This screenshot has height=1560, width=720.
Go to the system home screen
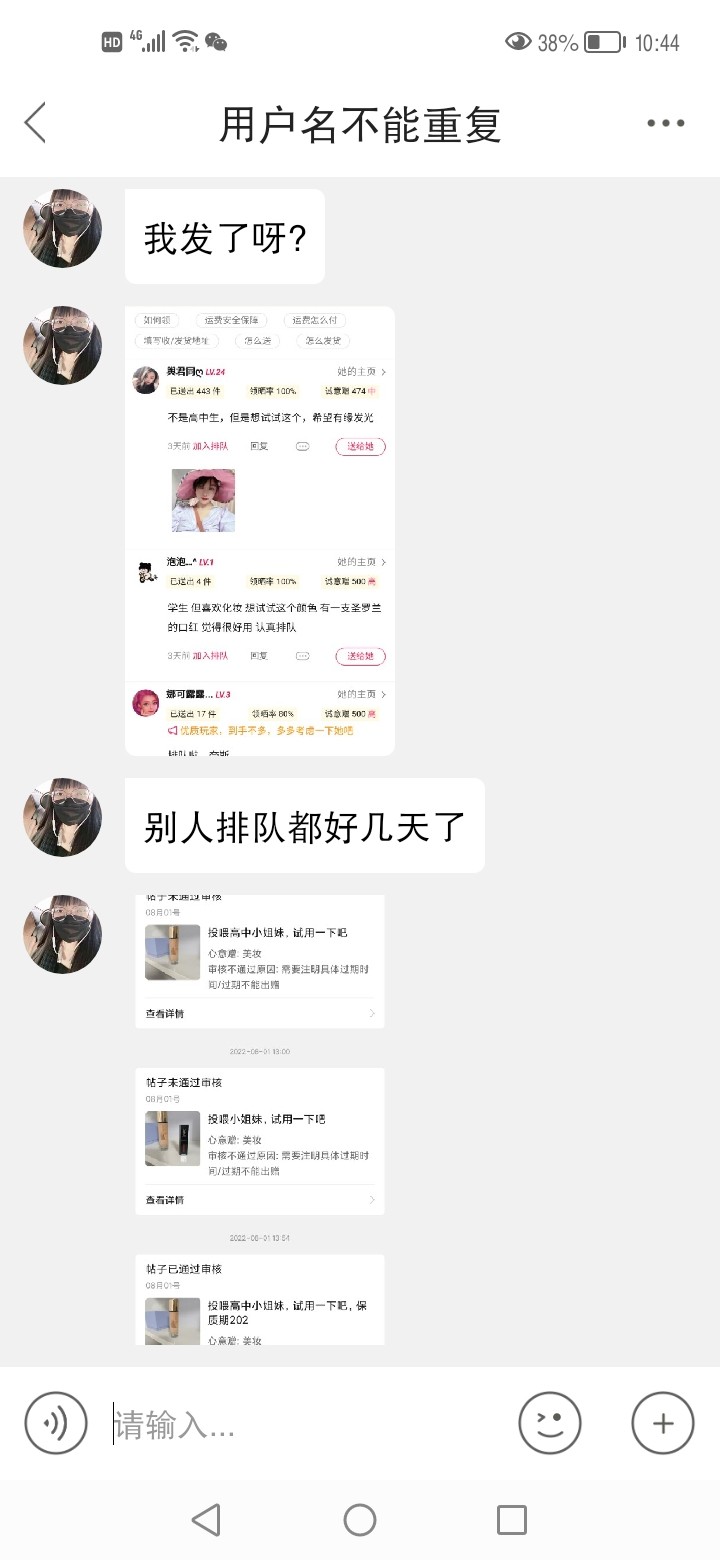point(360,1520)
